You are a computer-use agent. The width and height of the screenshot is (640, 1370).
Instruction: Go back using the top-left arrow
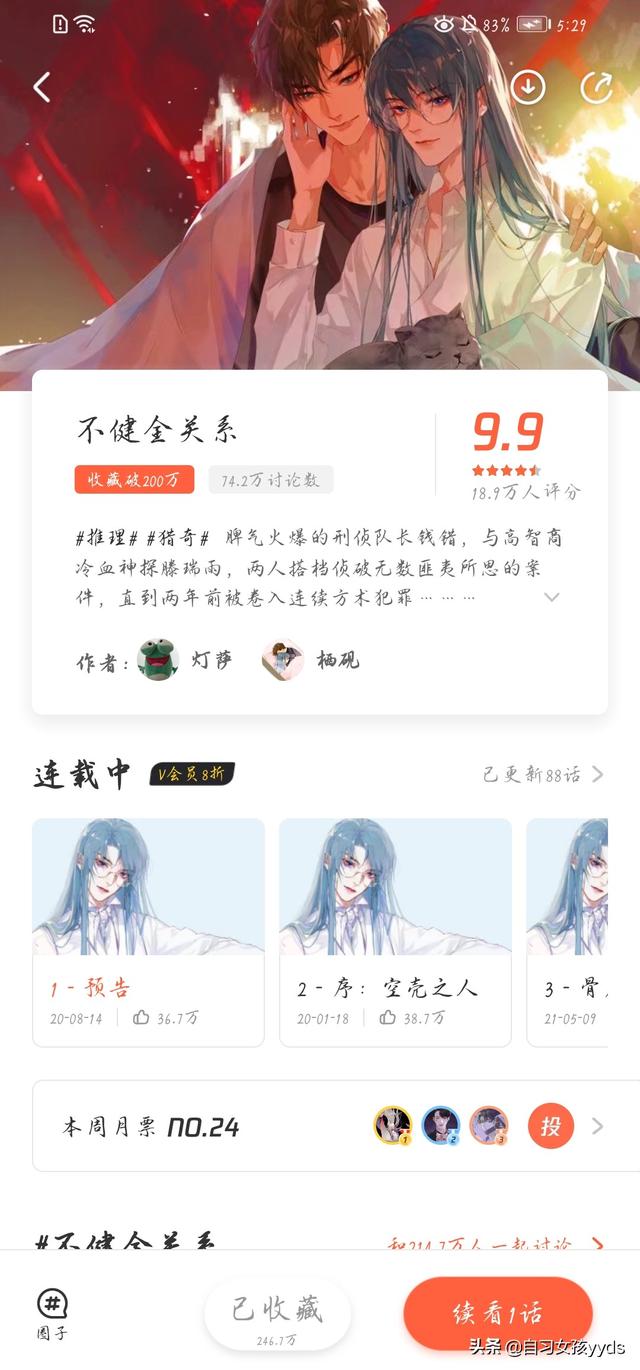click(x=42, y=88)
